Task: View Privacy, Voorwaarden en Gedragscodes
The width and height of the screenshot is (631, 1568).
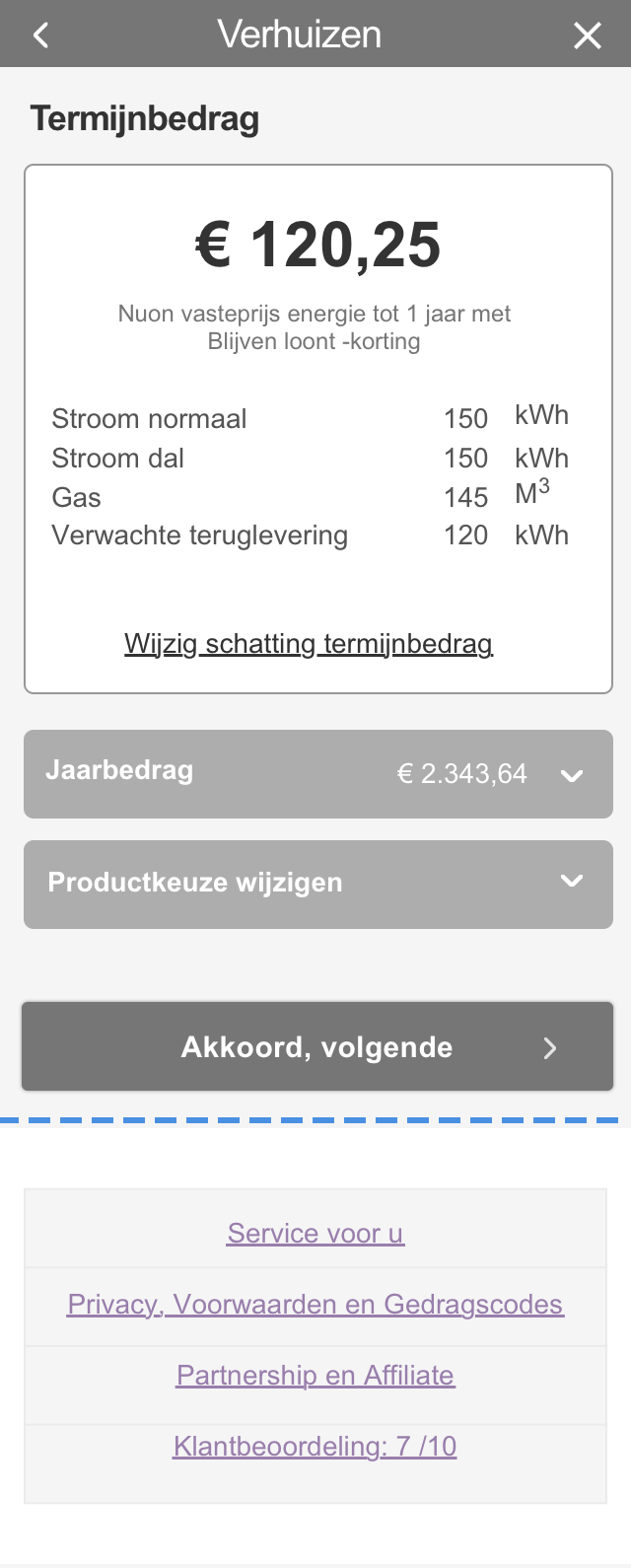Action: 315,1305
